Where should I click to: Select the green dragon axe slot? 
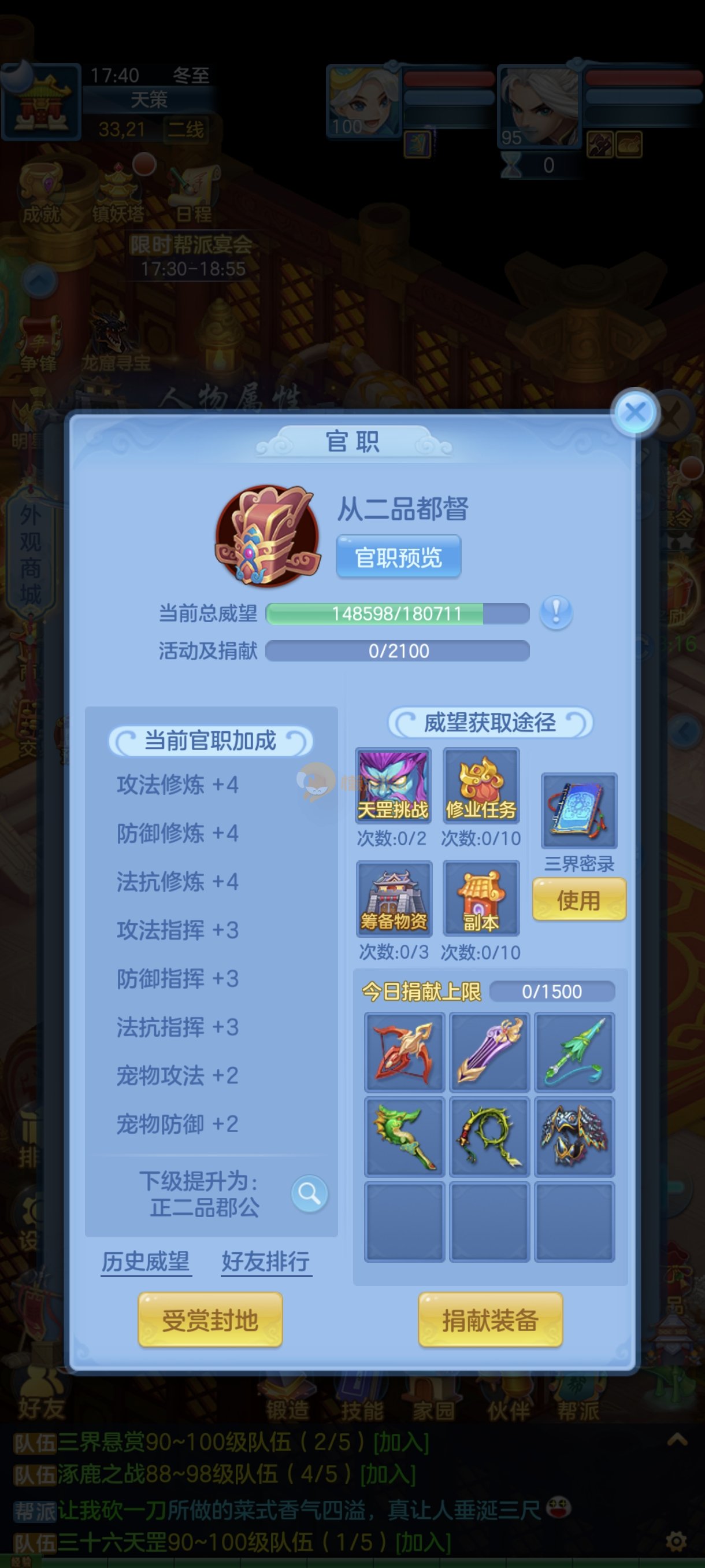[x=404, y=1137]
